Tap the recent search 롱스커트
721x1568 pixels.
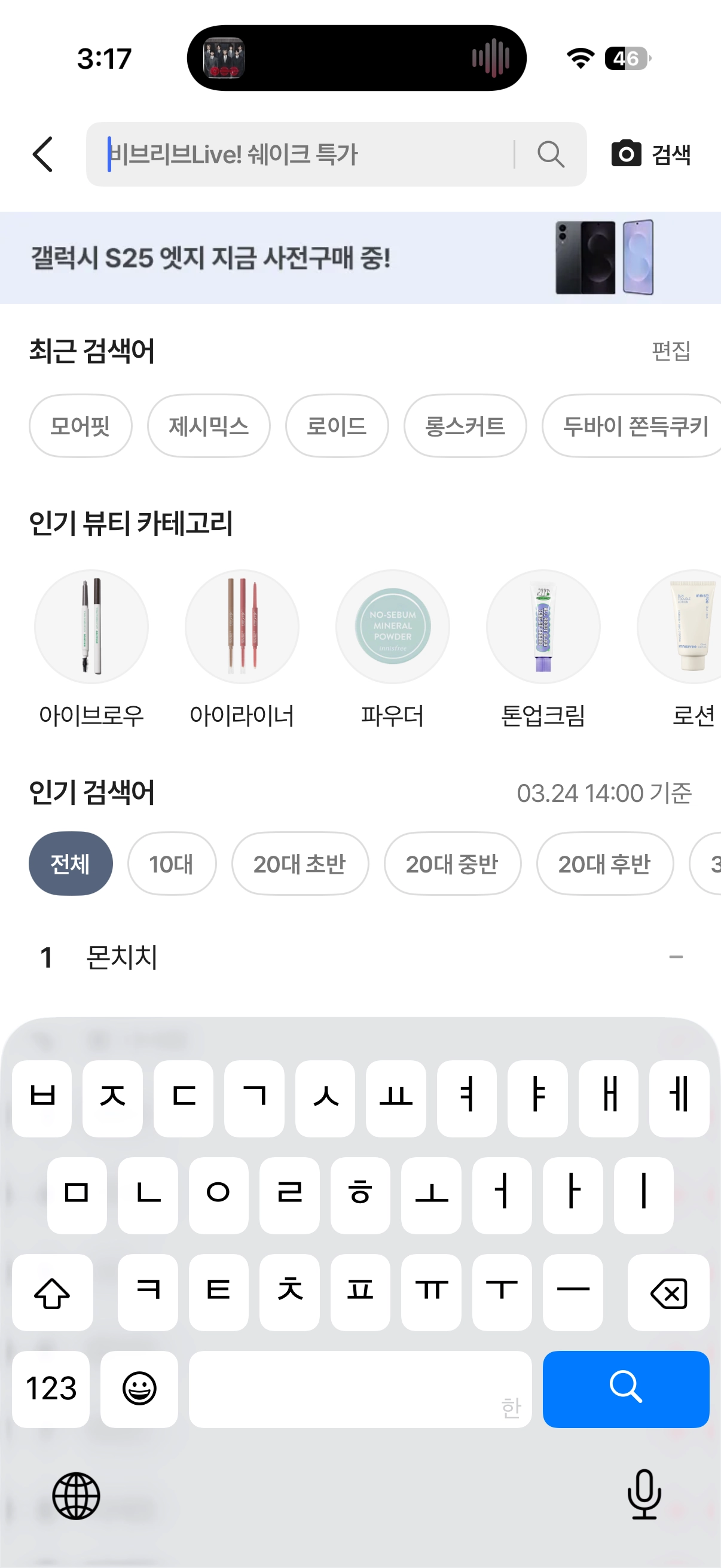click(465, 426)
